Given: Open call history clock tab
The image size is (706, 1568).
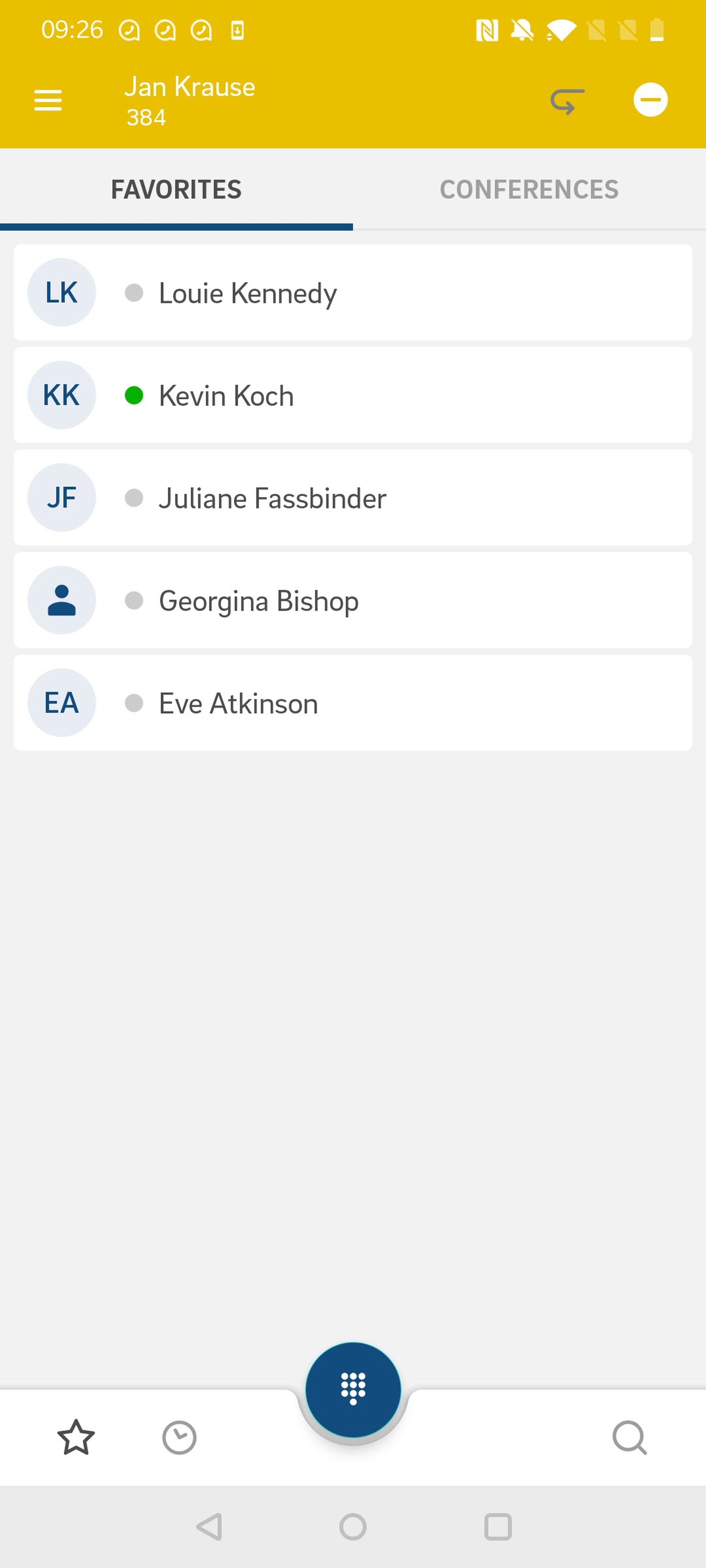Looking at the screenshot, I should (179, 1437).
